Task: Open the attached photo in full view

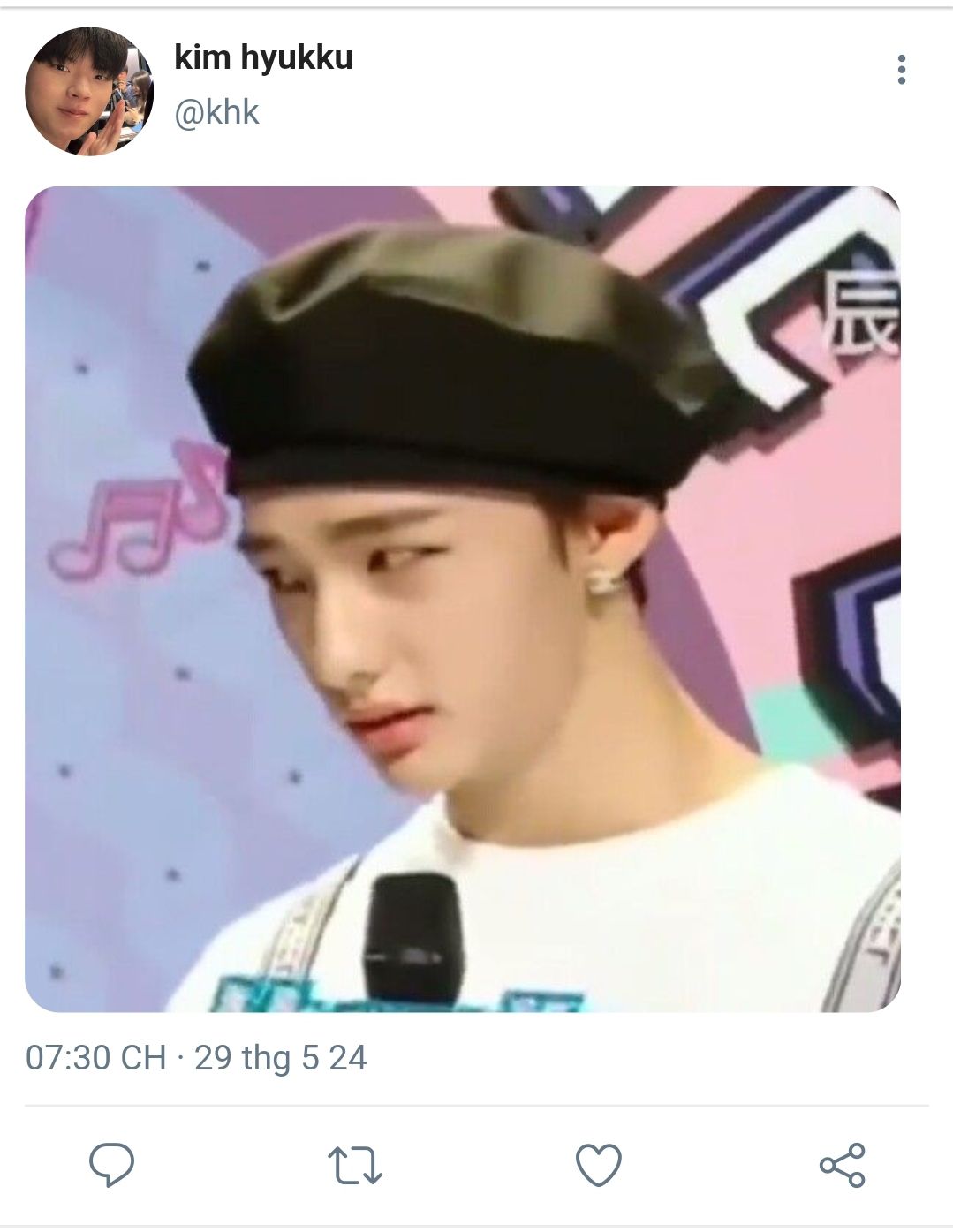Action: pyautogui.click(x=462, y=599)
